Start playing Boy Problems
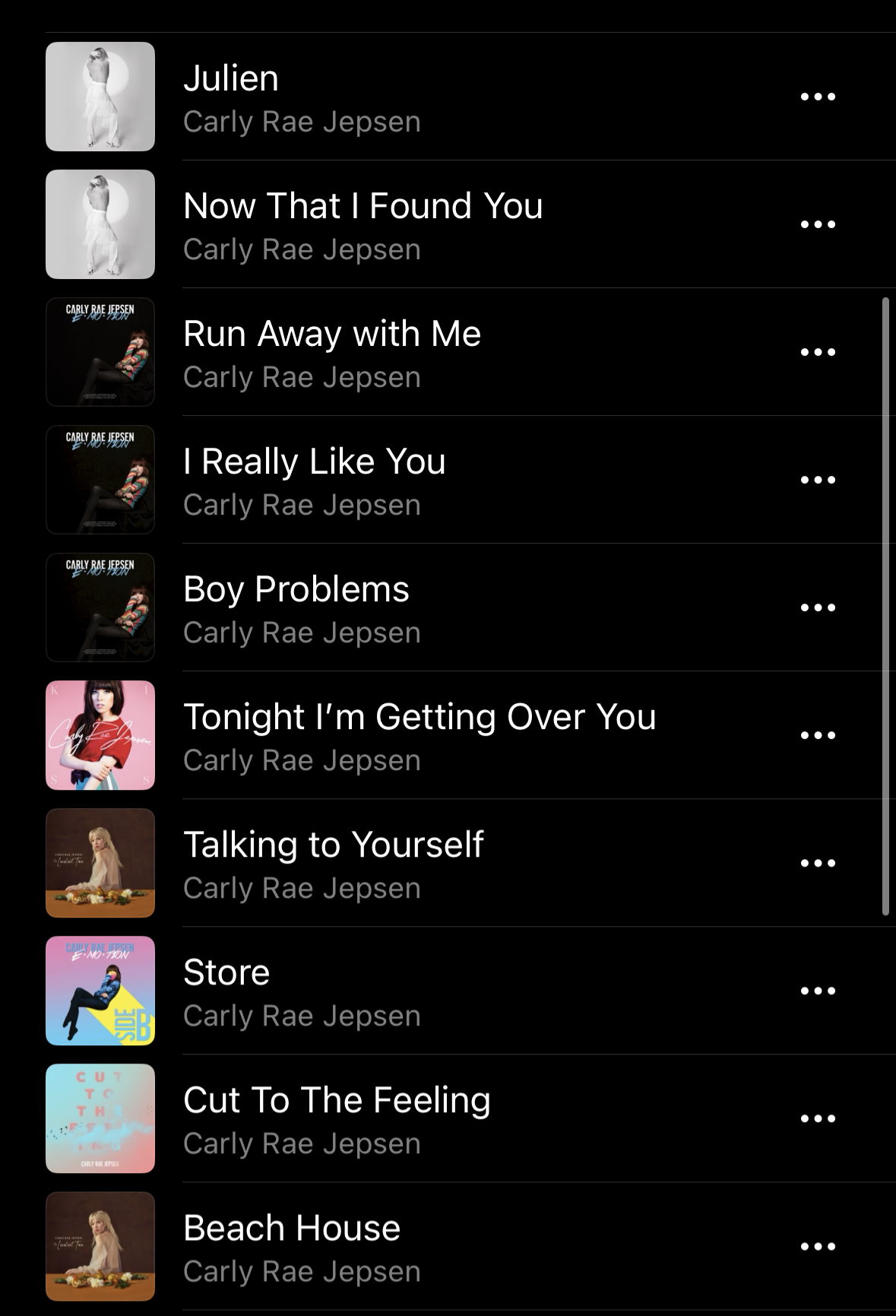This screenshot has width=896, height=1316. point(296,590)
